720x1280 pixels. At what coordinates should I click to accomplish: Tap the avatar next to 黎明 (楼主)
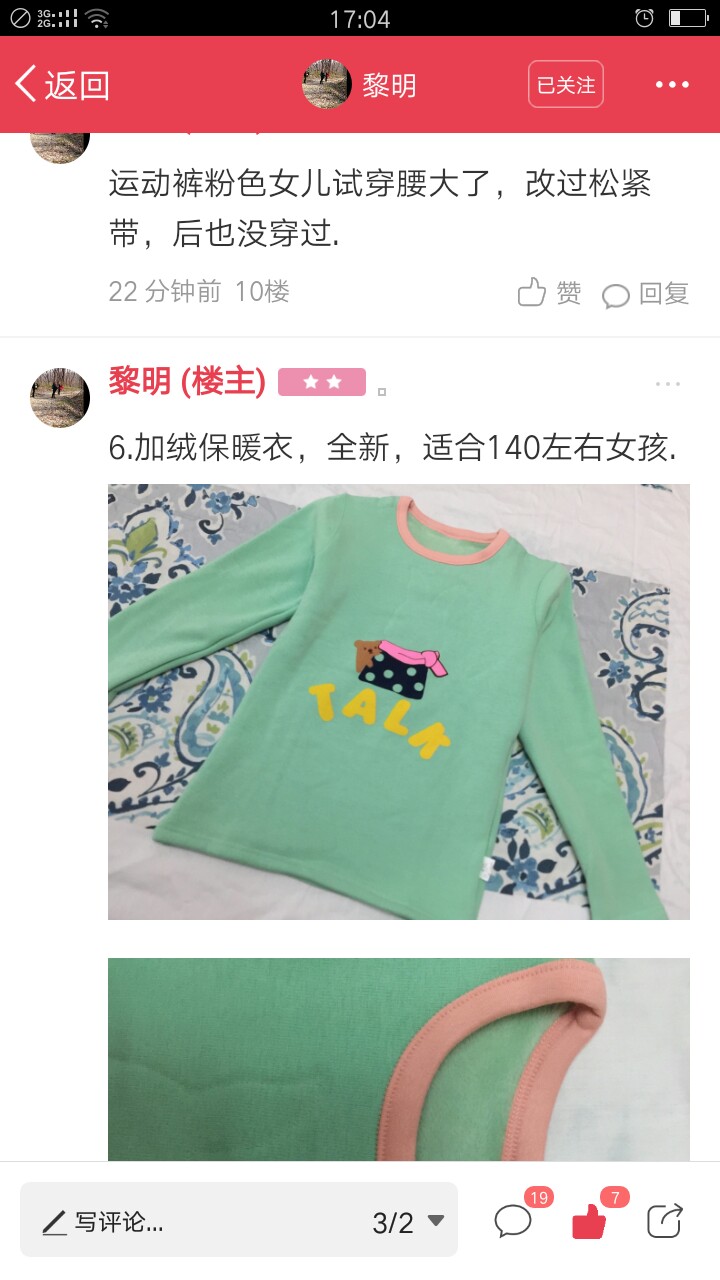click(x=60, y=398)
